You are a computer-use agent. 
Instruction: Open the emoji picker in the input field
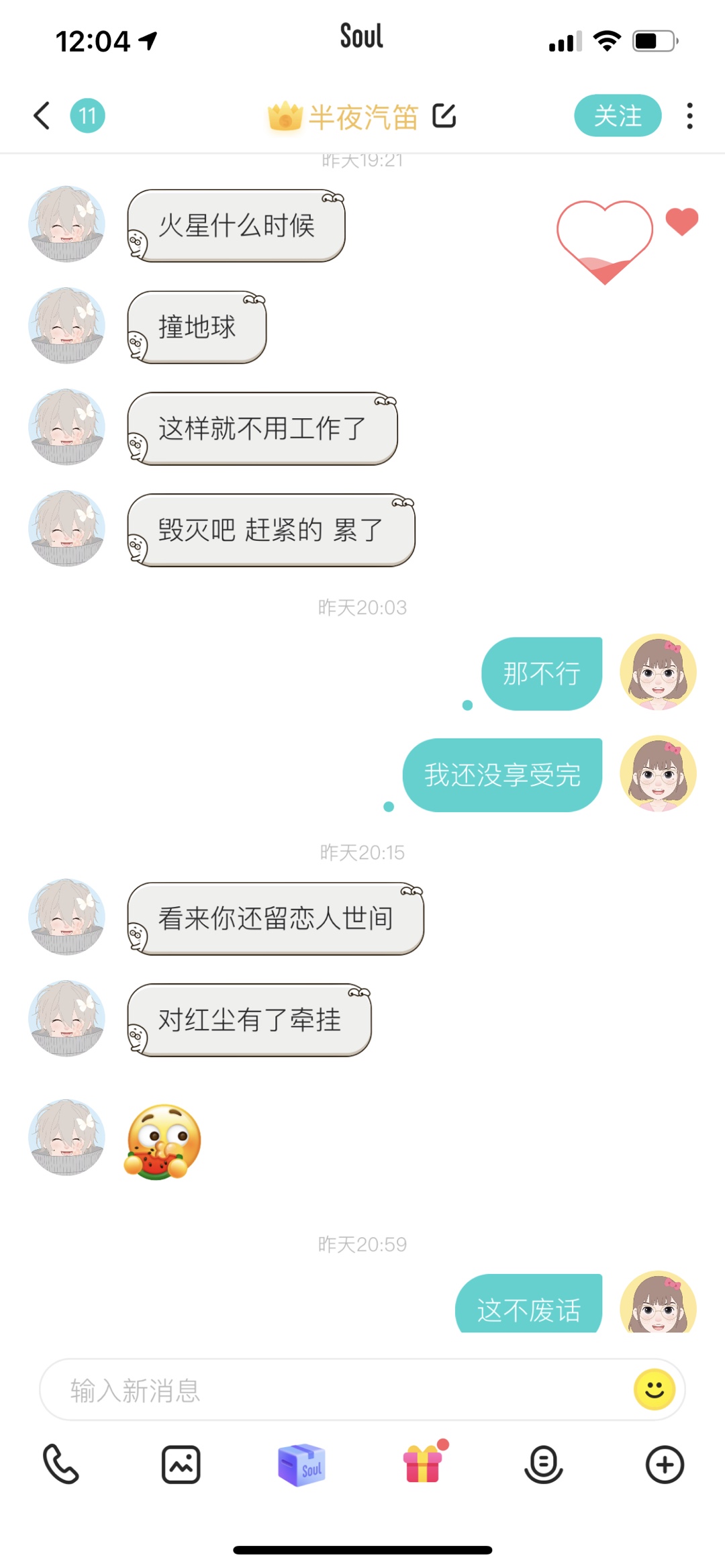pos(654,1389)
